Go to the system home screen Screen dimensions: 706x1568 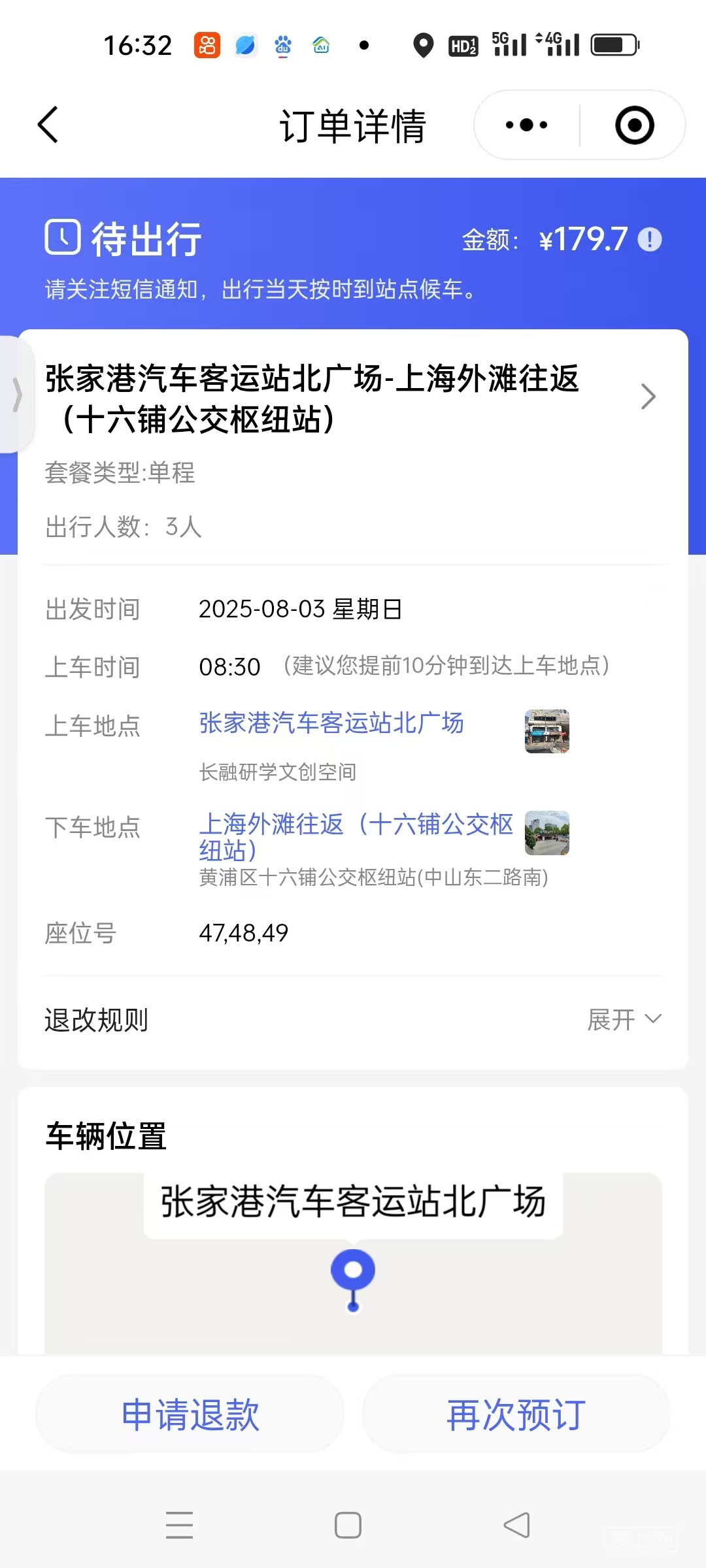348,1526
